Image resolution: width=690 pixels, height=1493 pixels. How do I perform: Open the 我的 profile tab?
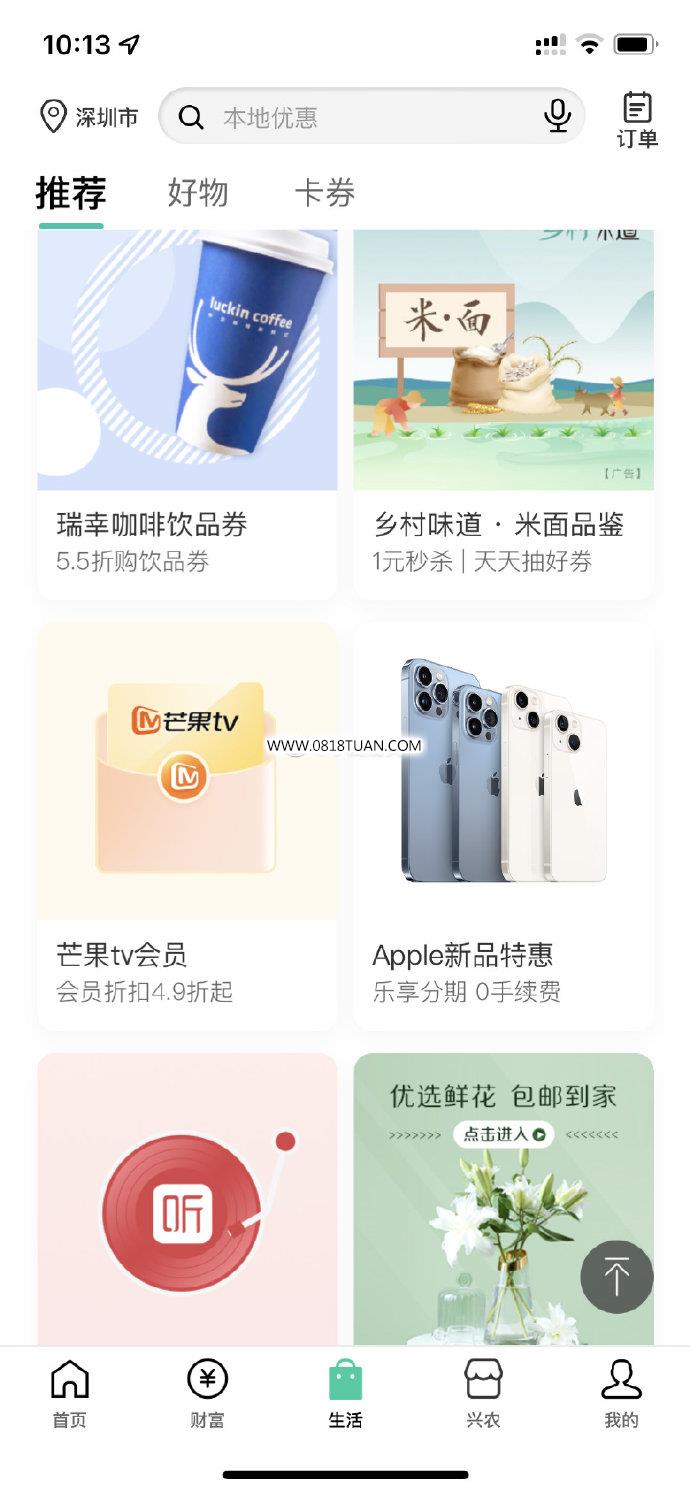(621, 1394)
